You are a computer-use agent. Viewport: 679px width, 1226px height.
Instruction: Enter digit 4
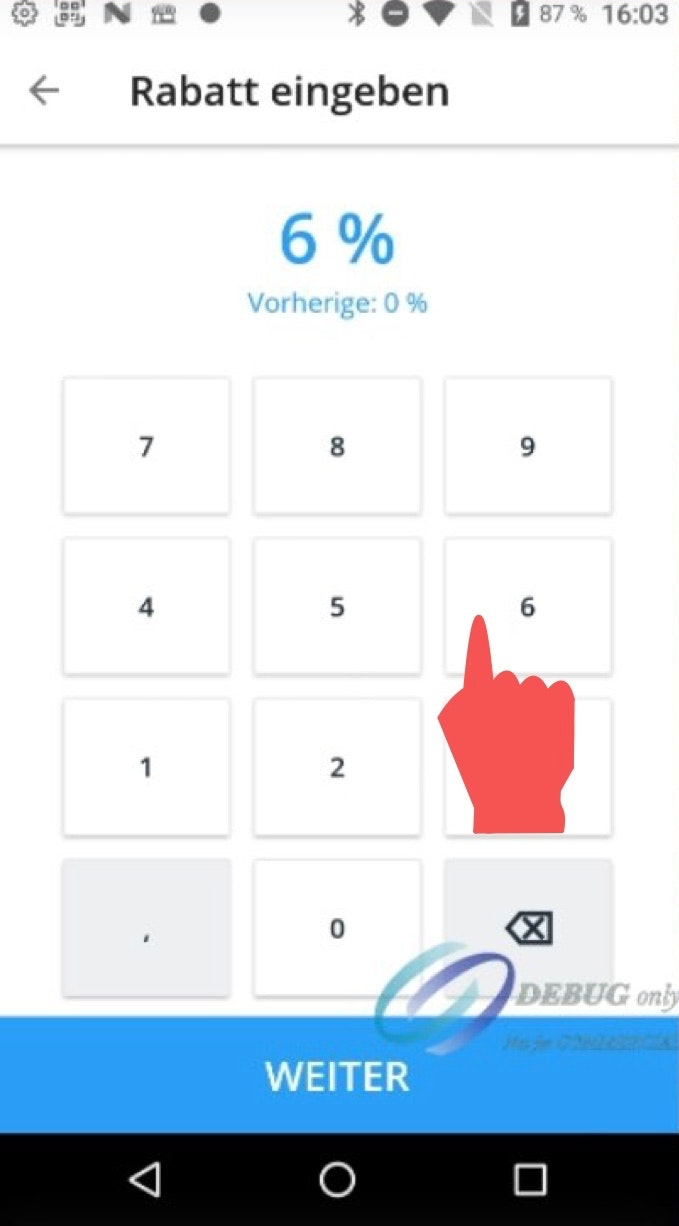146,607
